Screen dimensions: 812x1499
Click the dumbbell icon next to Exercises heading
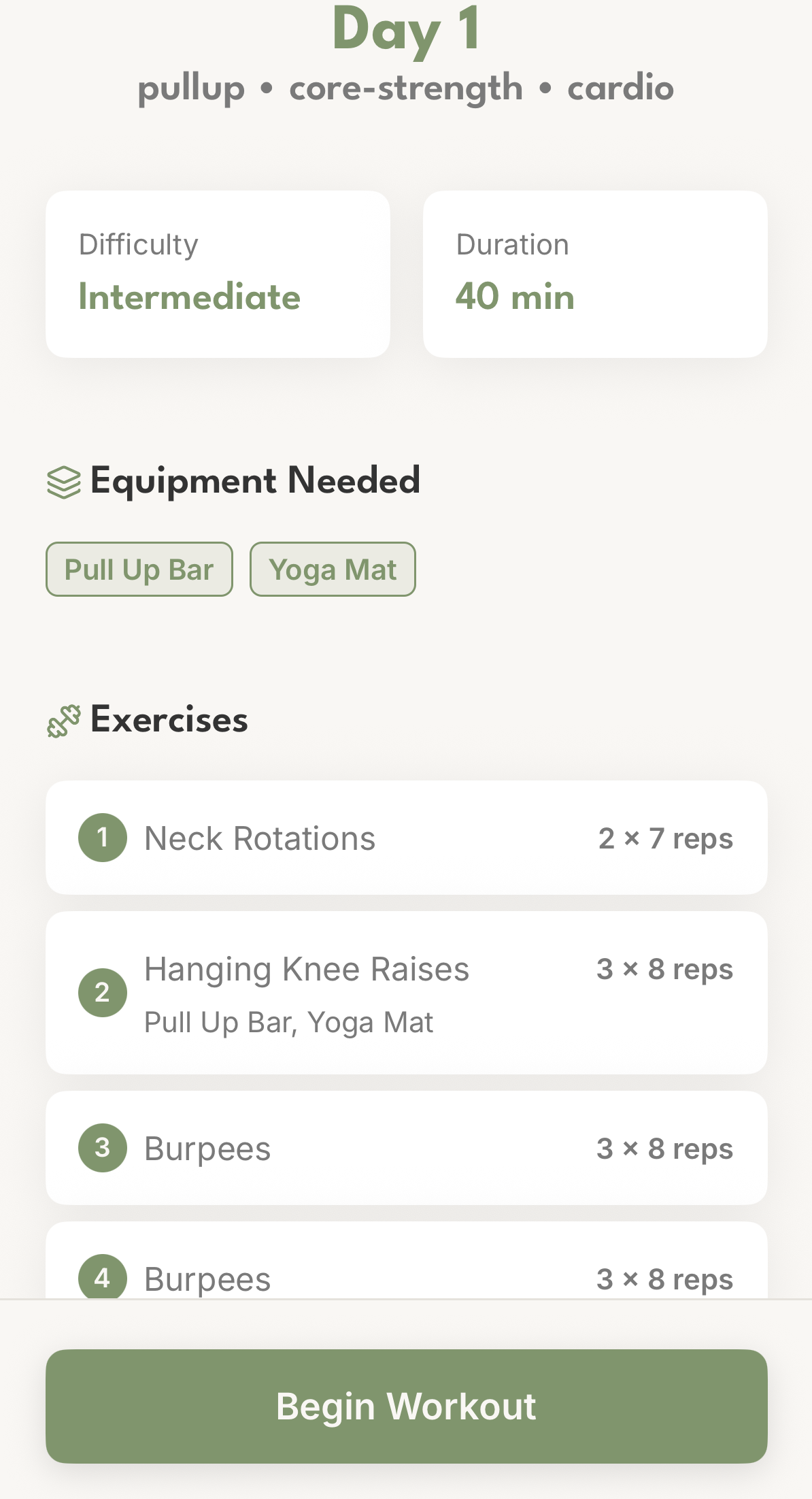[63, 719]
